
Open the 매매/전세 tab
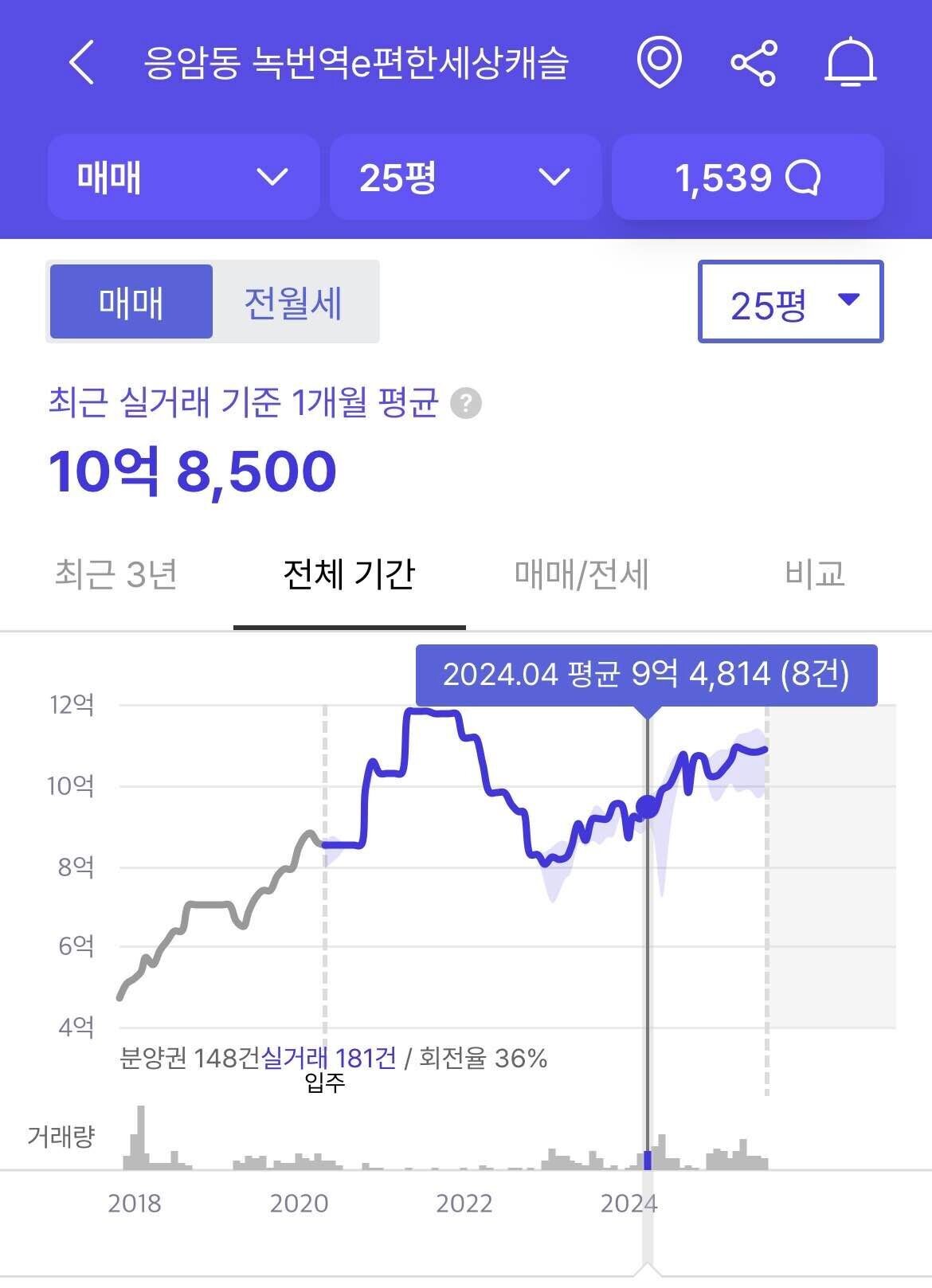click(582, 574)
